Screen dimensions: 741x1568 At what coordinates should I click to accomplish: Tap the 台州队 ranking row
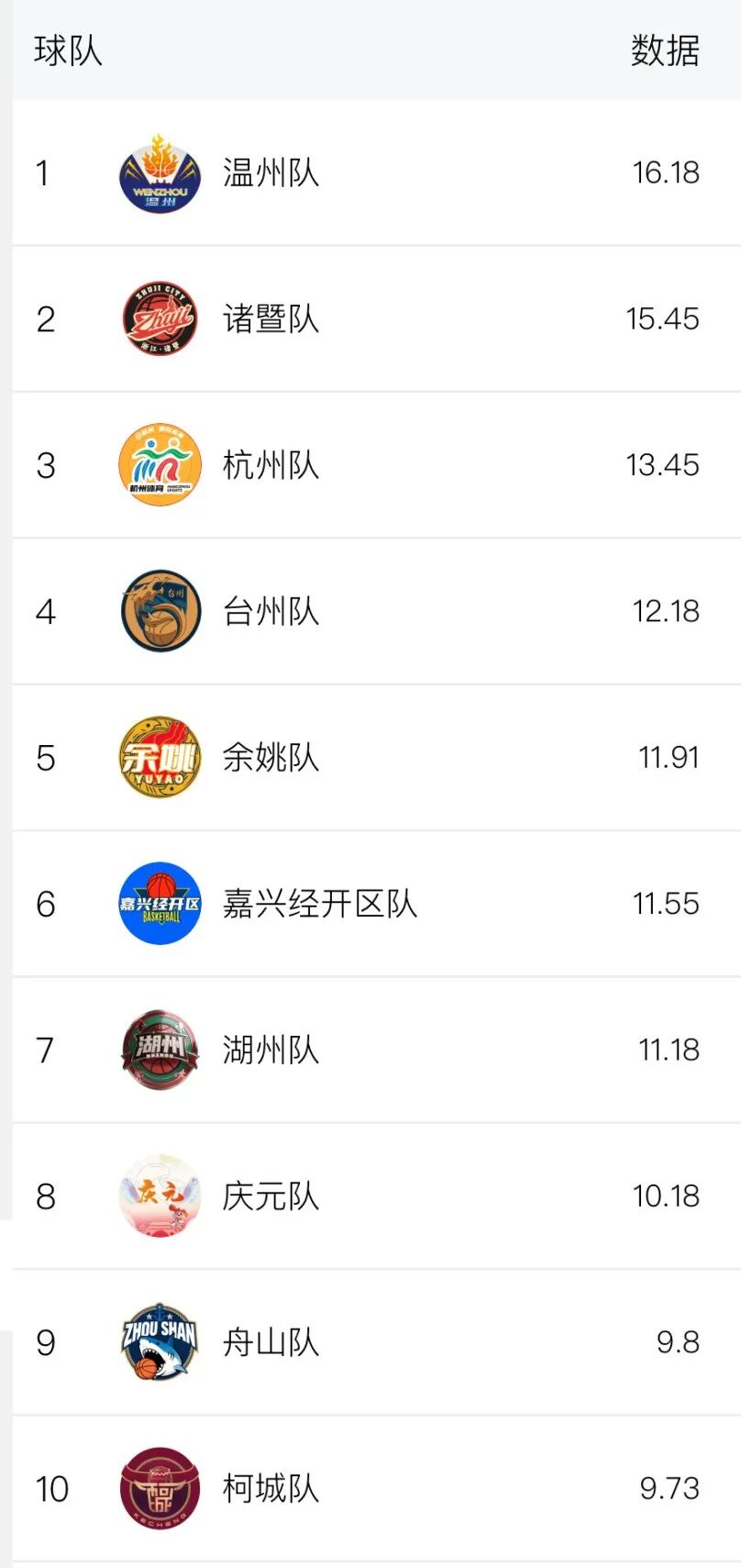(x=271, y=611)
